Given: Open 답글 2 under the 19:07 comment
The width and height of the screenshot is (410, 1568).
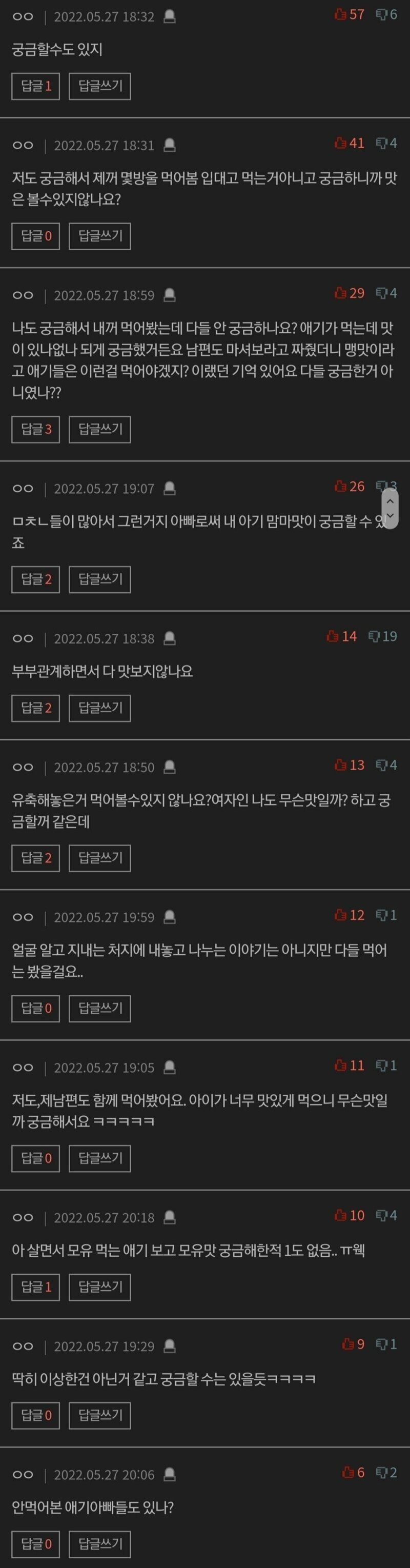Looking at the screenshot, I should tap(36, 579).
